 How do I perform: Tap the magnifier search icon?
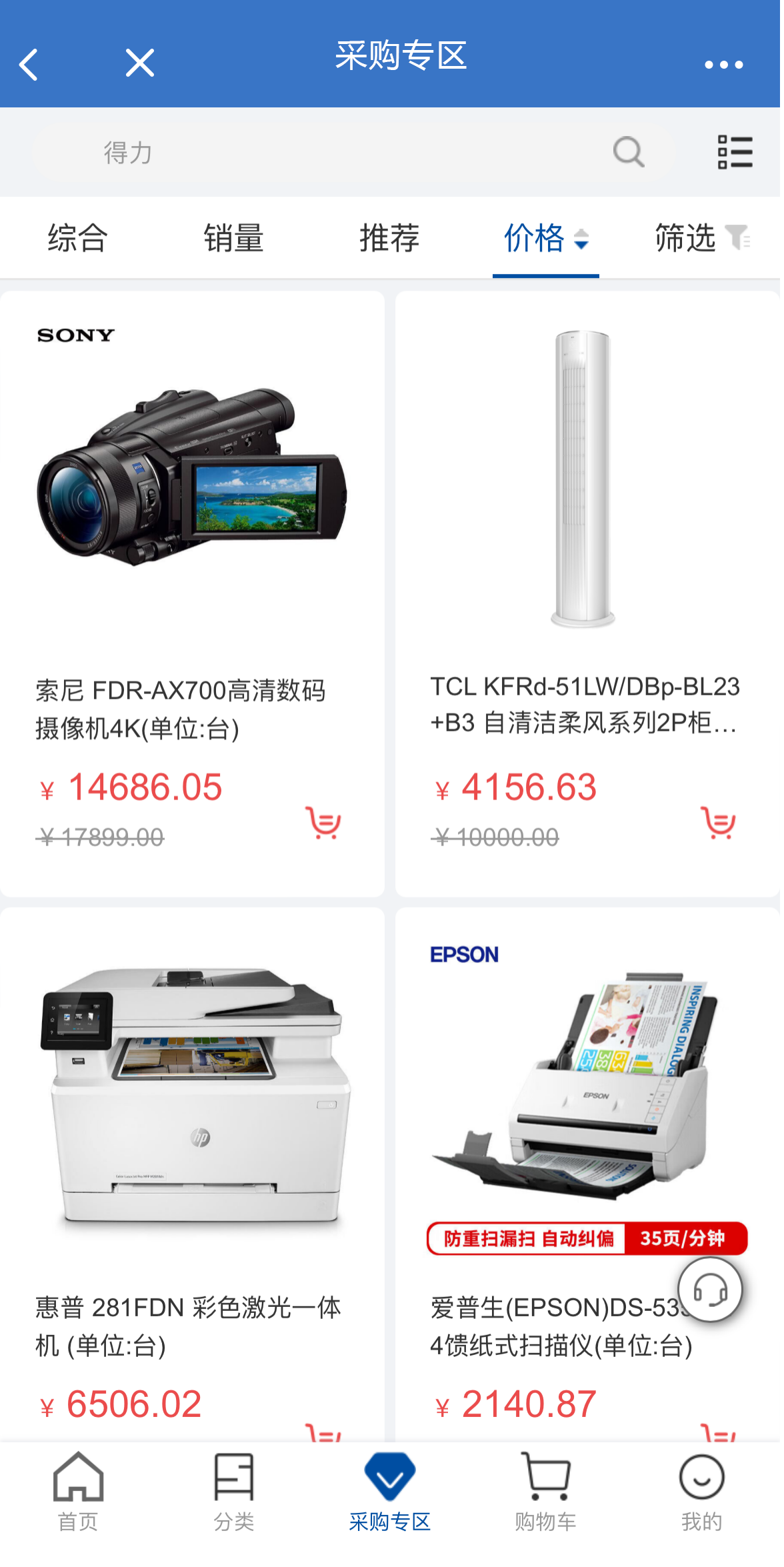pyautogui.click(x=628, y=153)
